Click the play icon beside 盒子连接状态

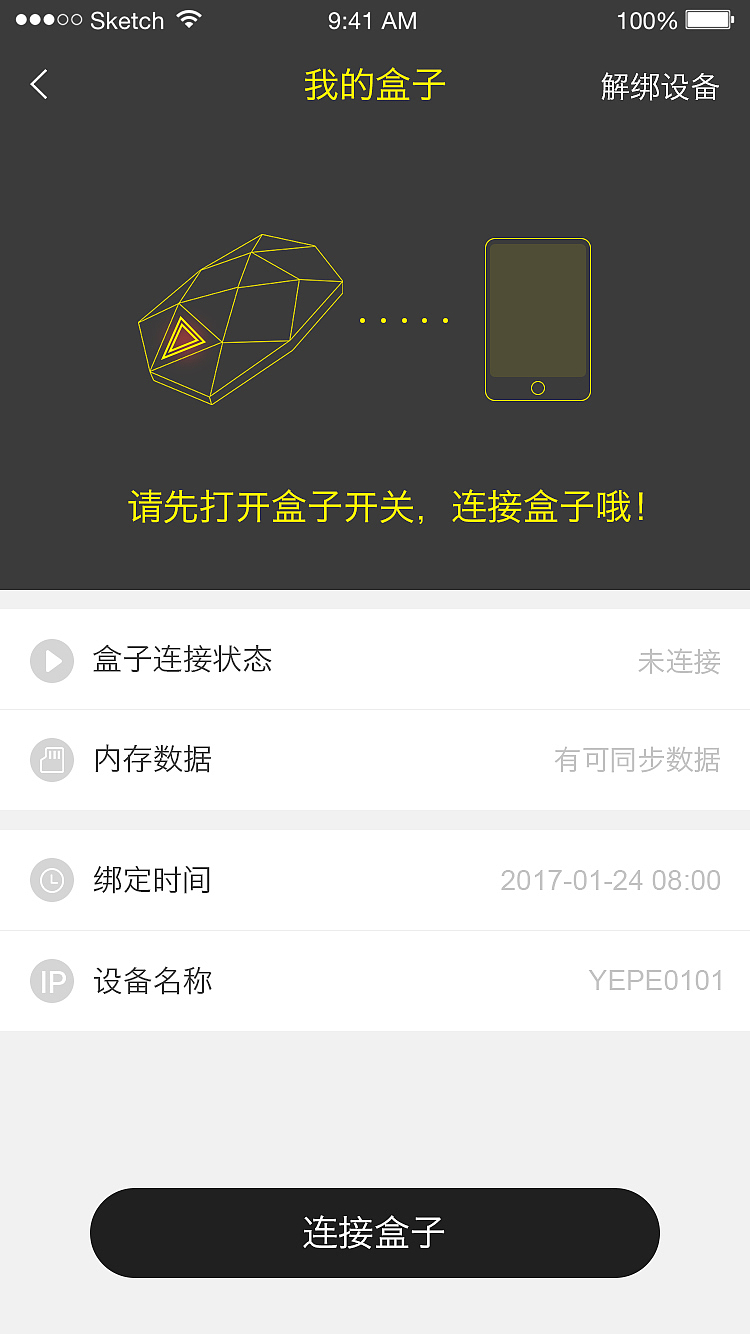52,661
